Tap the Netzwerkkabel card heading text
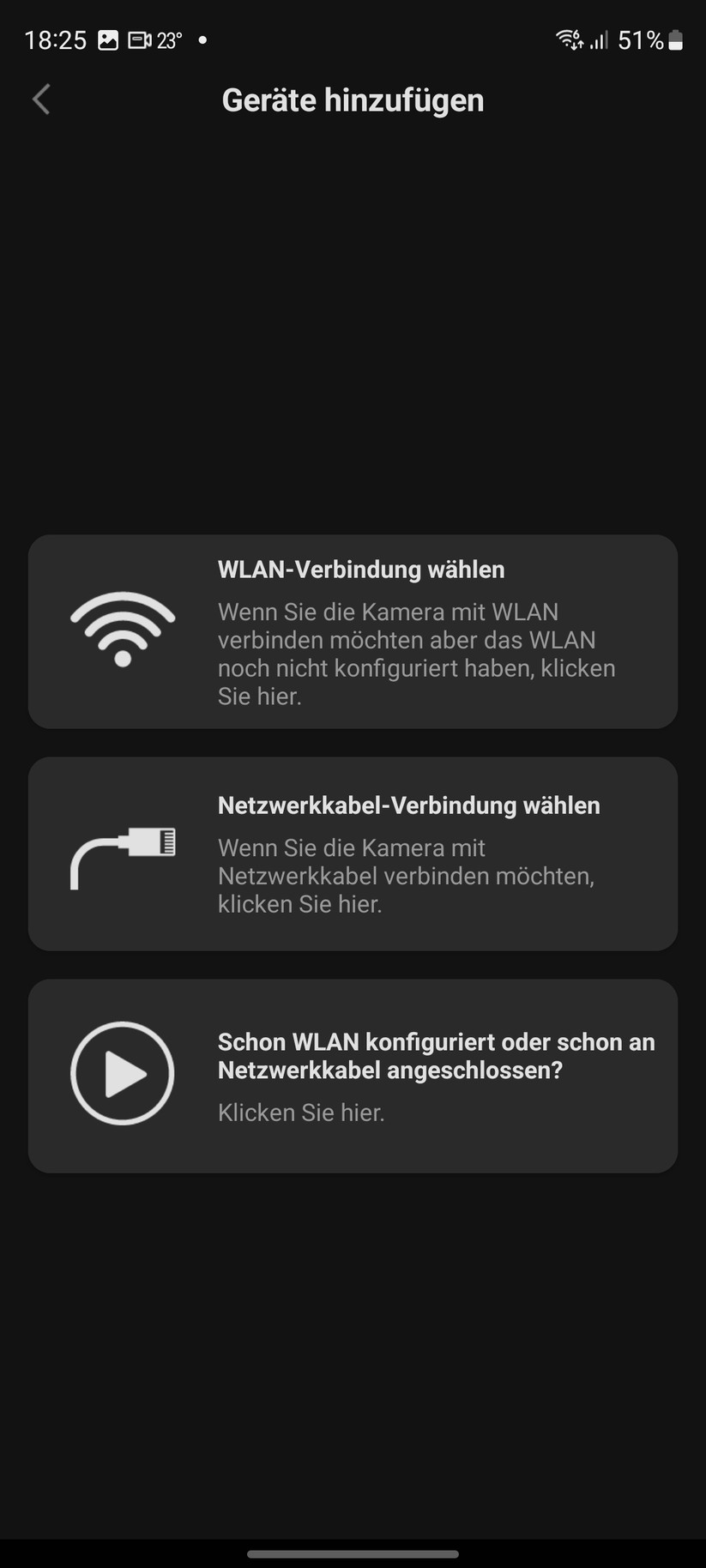 (x=409, y=805)
